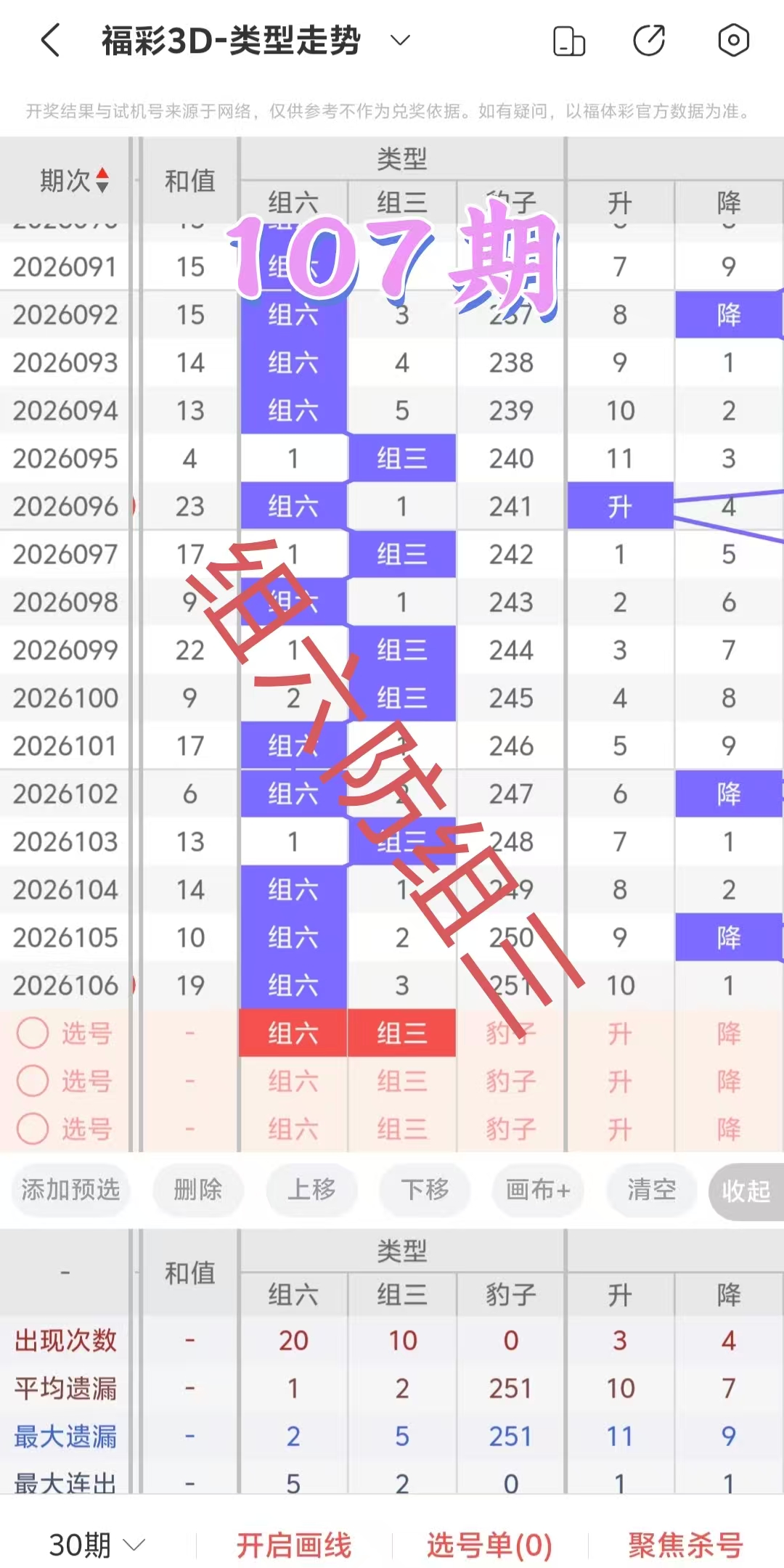Select the first 选号 radio circle
This screenshot has height=1568, width=784.
(x=33, y=1033)
